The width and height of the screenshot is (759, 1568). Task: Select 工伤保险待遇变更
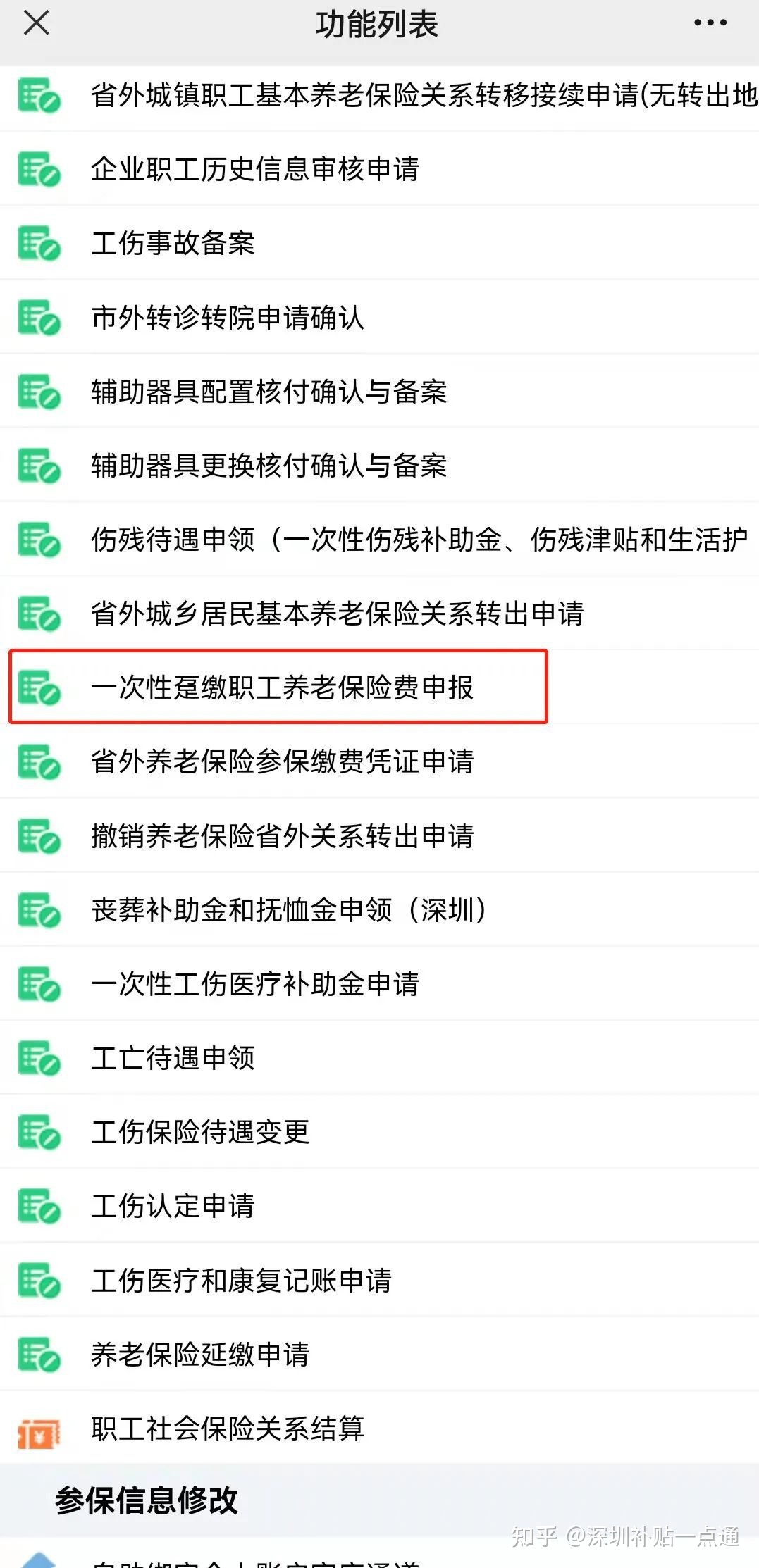379,1131
